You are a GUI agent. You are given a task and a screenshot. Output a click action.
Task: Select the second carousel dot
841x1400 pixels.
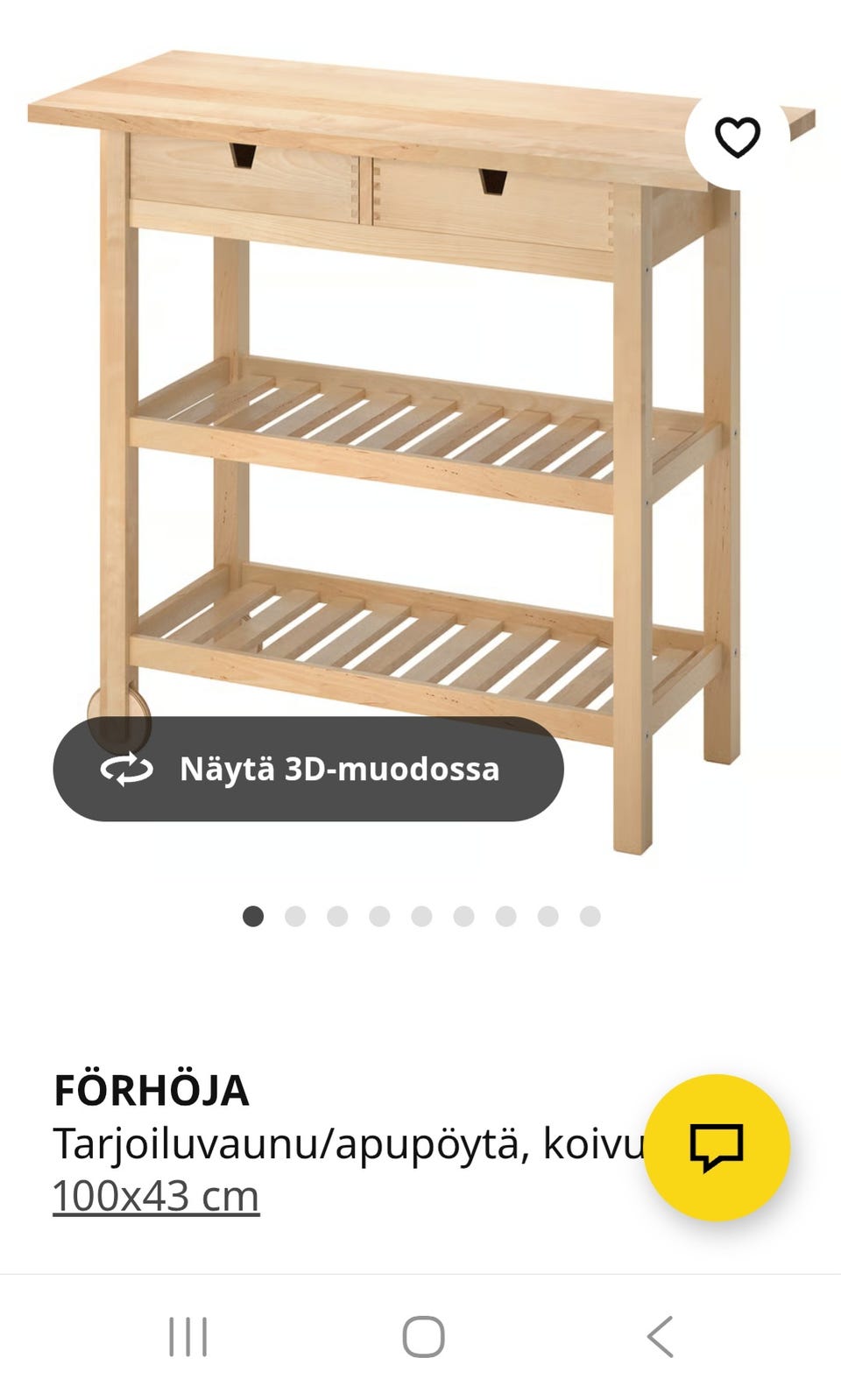point(296,916)
